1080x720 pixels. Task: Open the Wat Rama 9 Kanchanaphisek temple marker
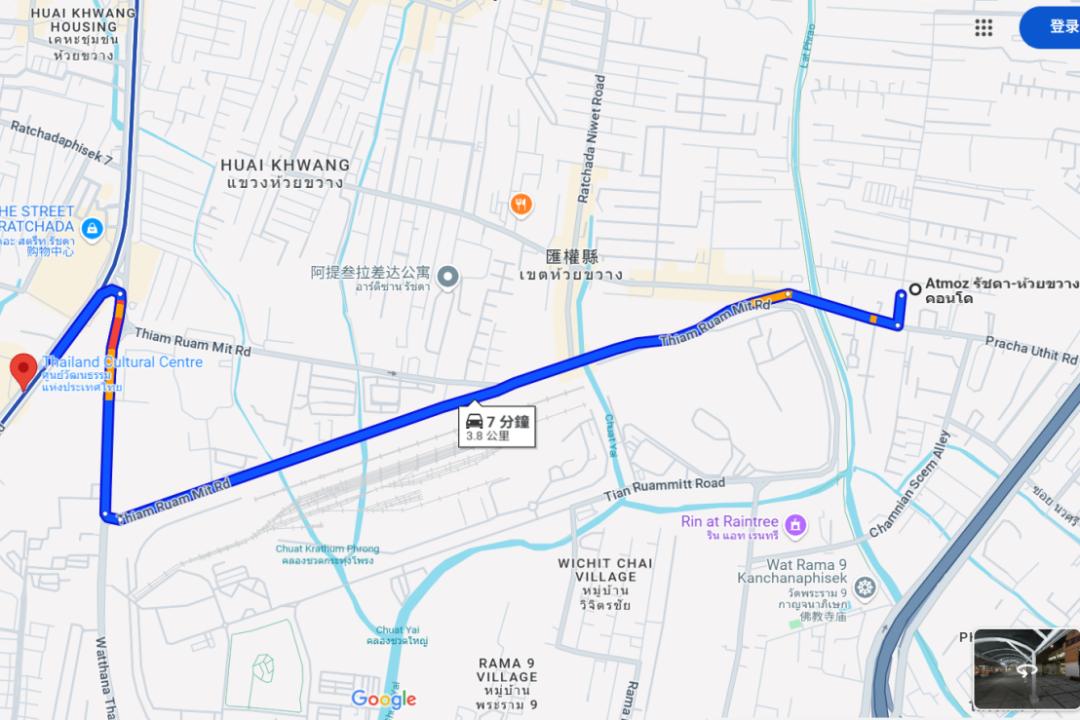pos(865,586)
